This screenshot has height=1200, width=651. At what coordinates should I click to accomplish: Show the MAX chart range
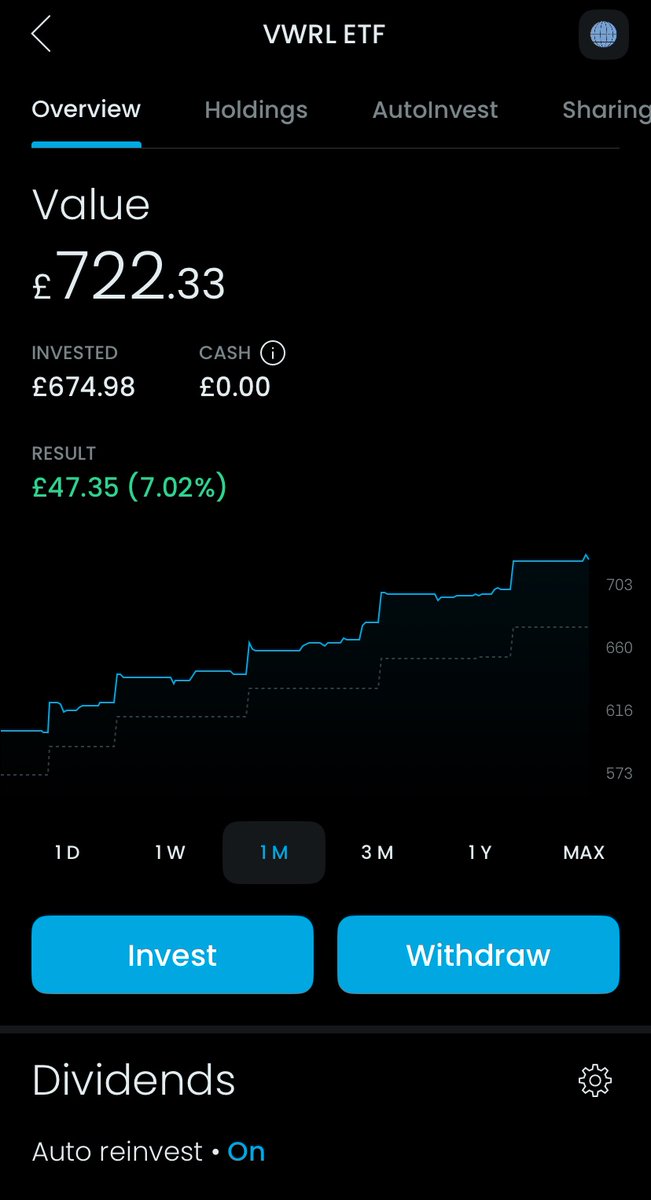(584, 853)
